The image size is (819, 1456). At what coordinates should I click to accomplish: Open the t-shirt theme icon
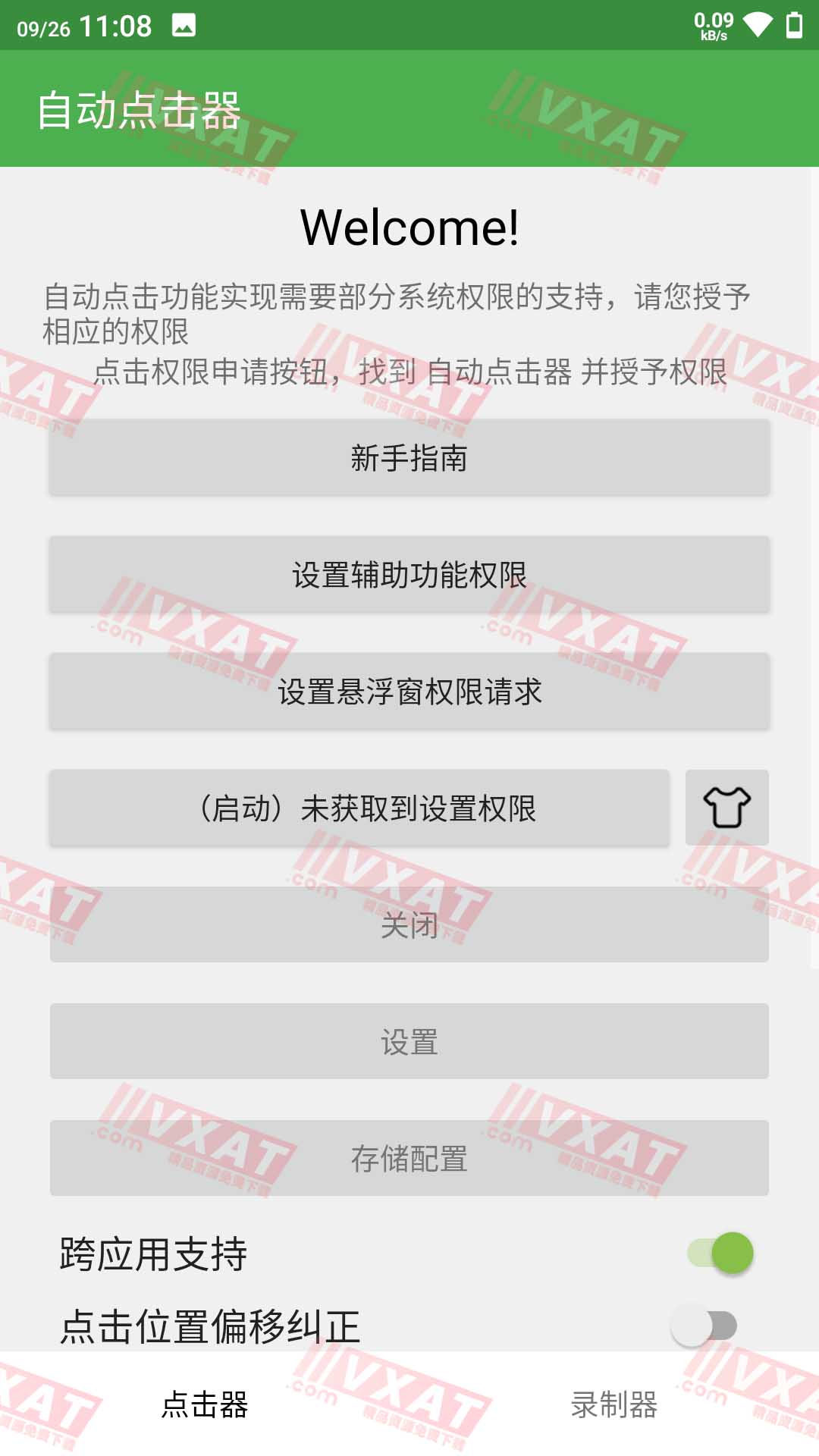726,808
